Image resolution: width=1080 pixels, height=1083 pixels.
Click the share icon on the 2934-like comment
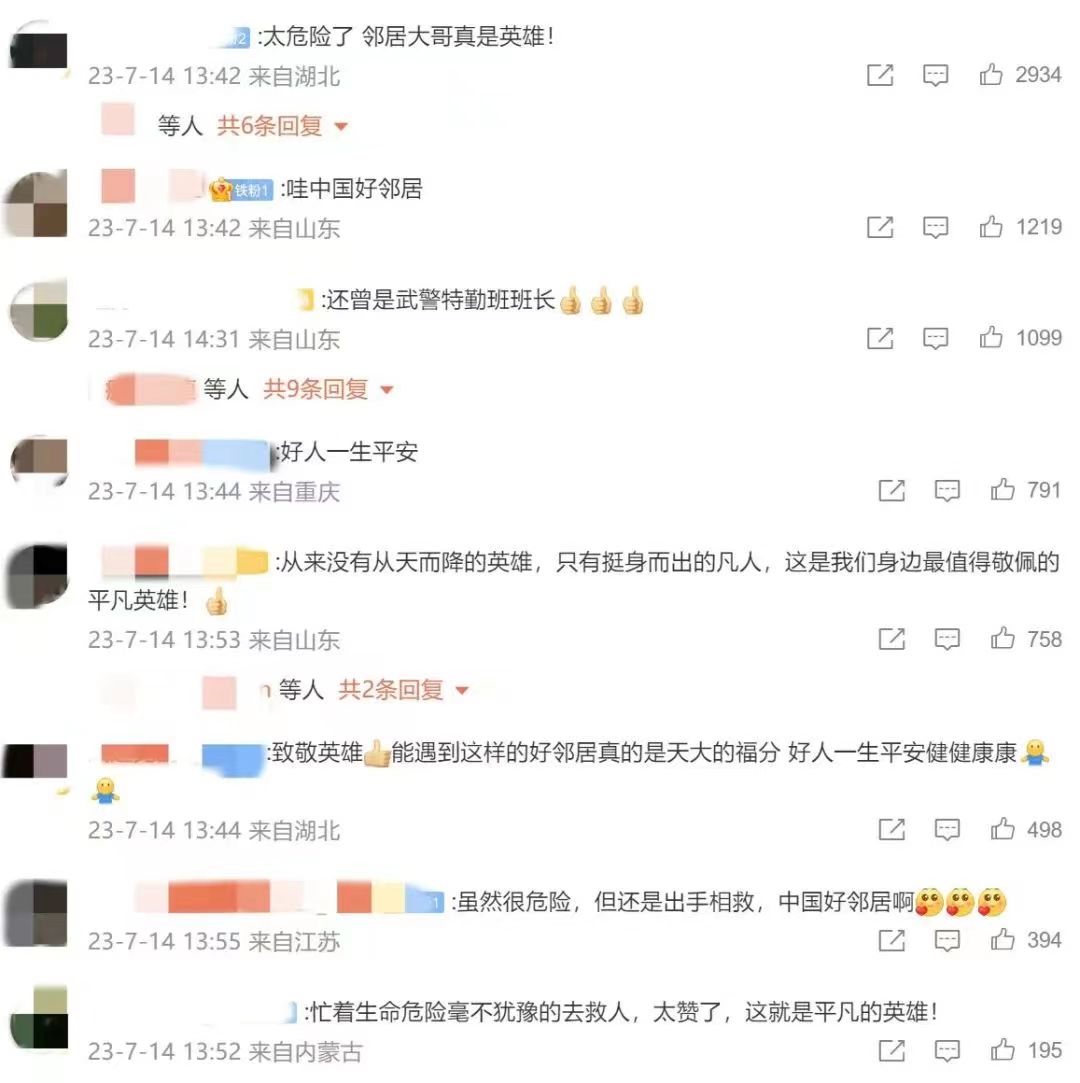(881, 75)
